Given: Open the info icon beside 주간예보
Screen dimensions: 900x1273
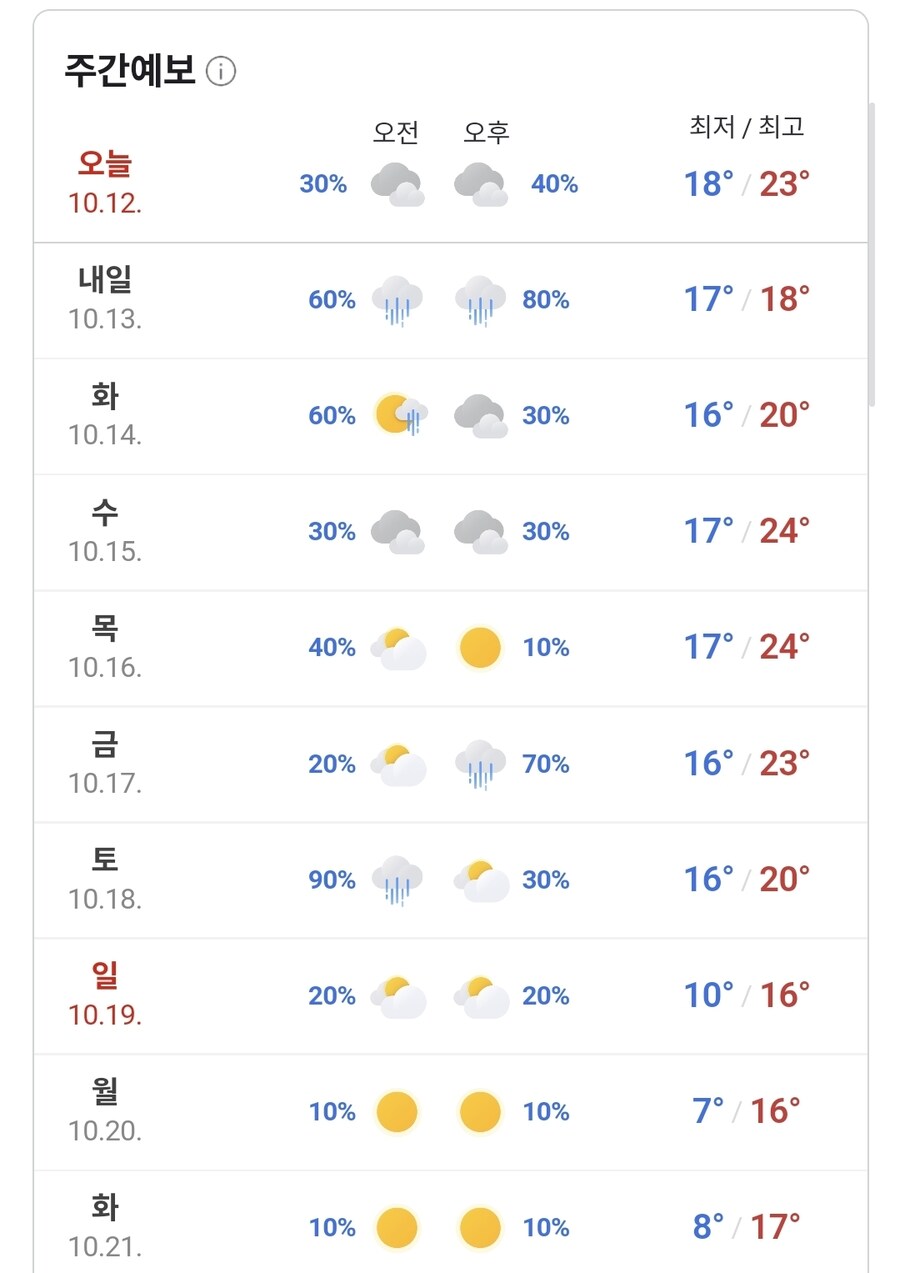Looking at the screenshot, I should pyautogui.click(x=220, y=72).
